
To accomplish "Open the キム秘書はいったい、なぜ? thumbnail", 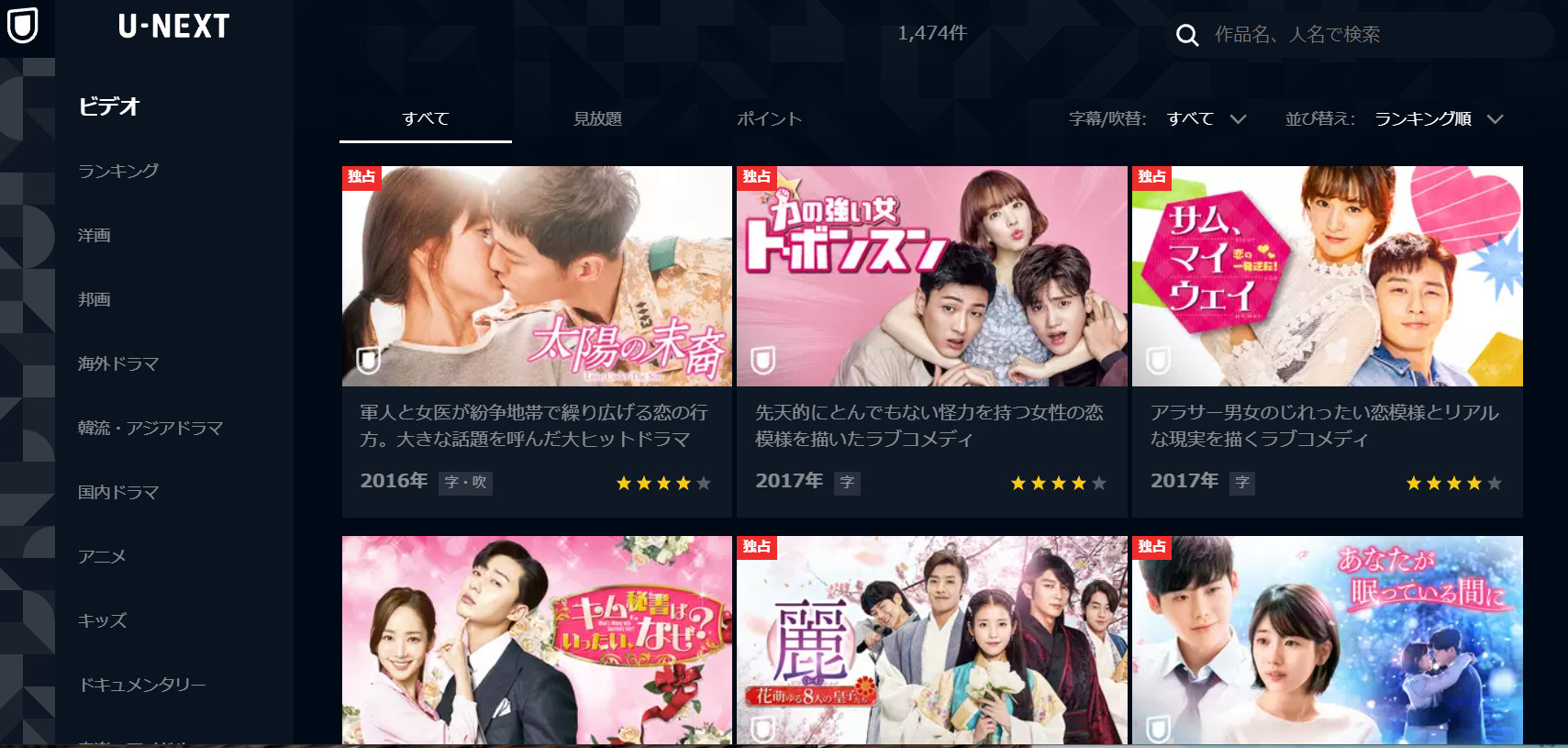I will (x=537, y=640).
